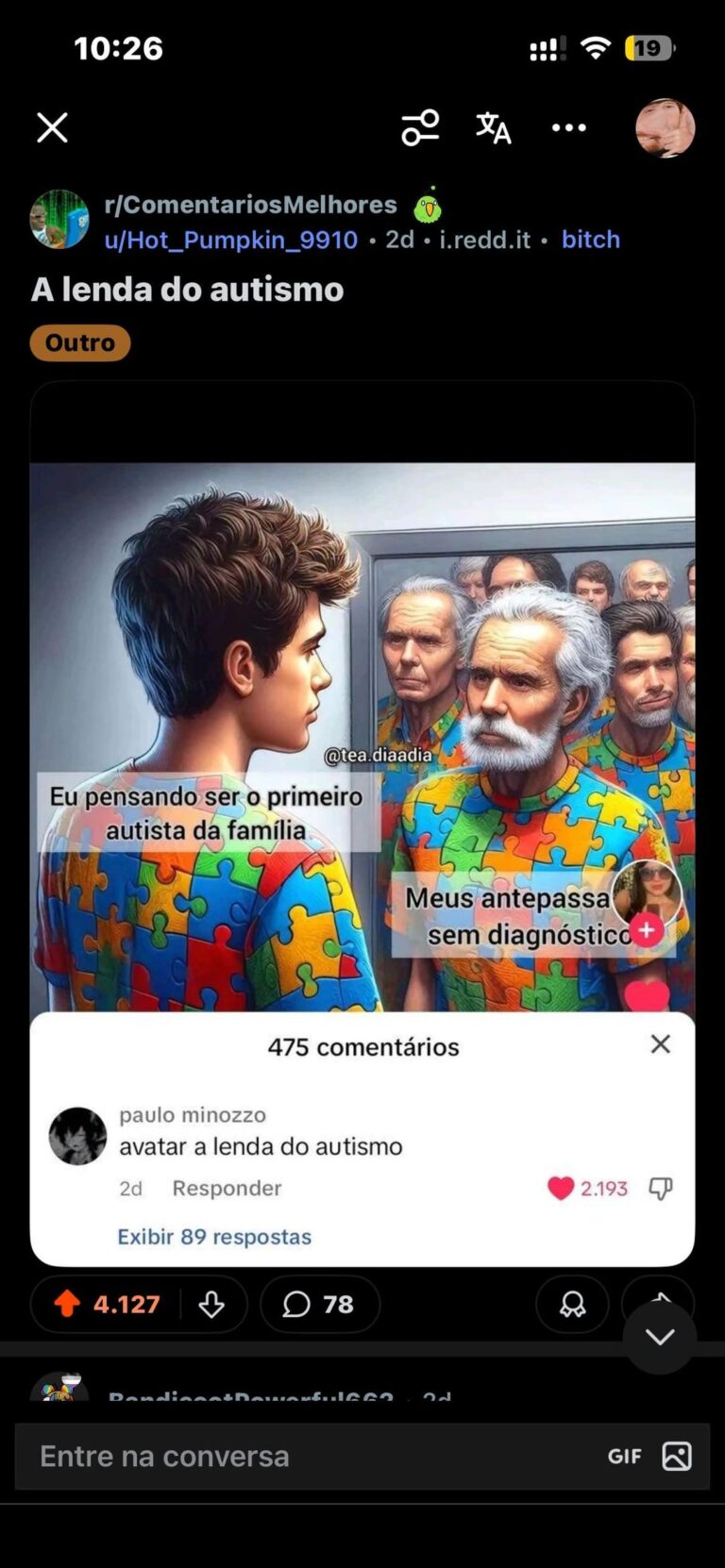Translate this post
This screenshot has width=725, height=1568.
tap(493, 127)
